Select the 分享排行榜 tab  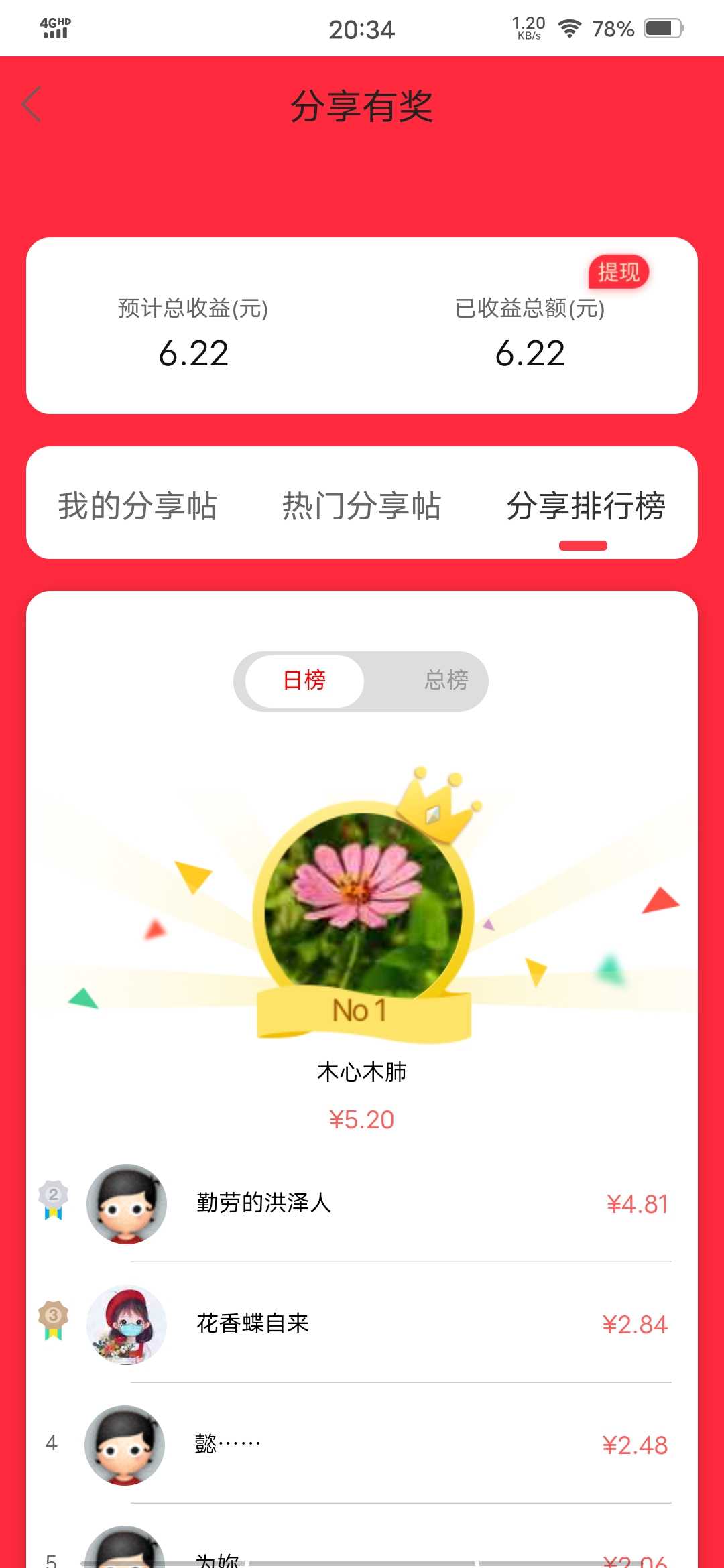(586, 505)
